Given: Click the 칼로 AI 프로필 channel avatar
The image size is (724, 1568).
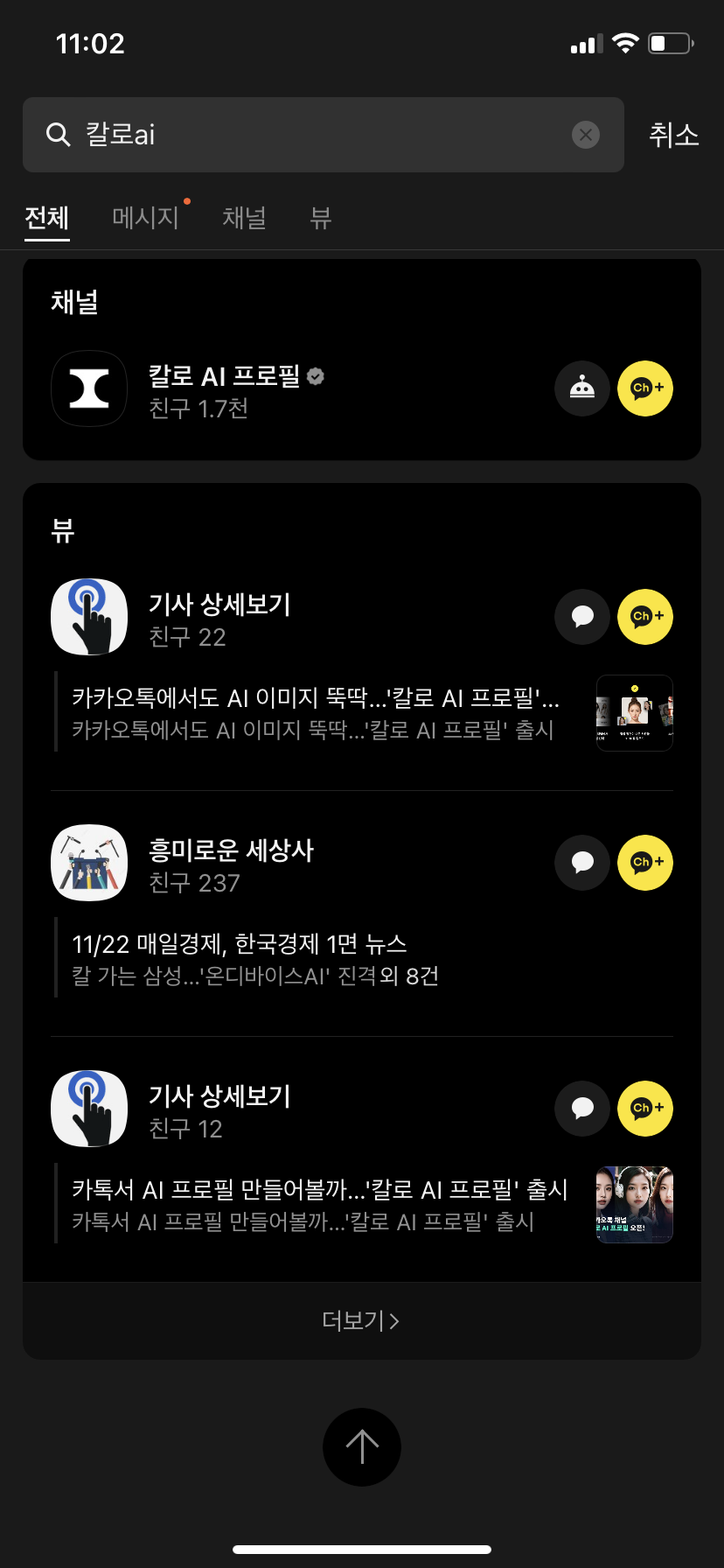Looking at the screenshot, I should [x=89, y=388].
